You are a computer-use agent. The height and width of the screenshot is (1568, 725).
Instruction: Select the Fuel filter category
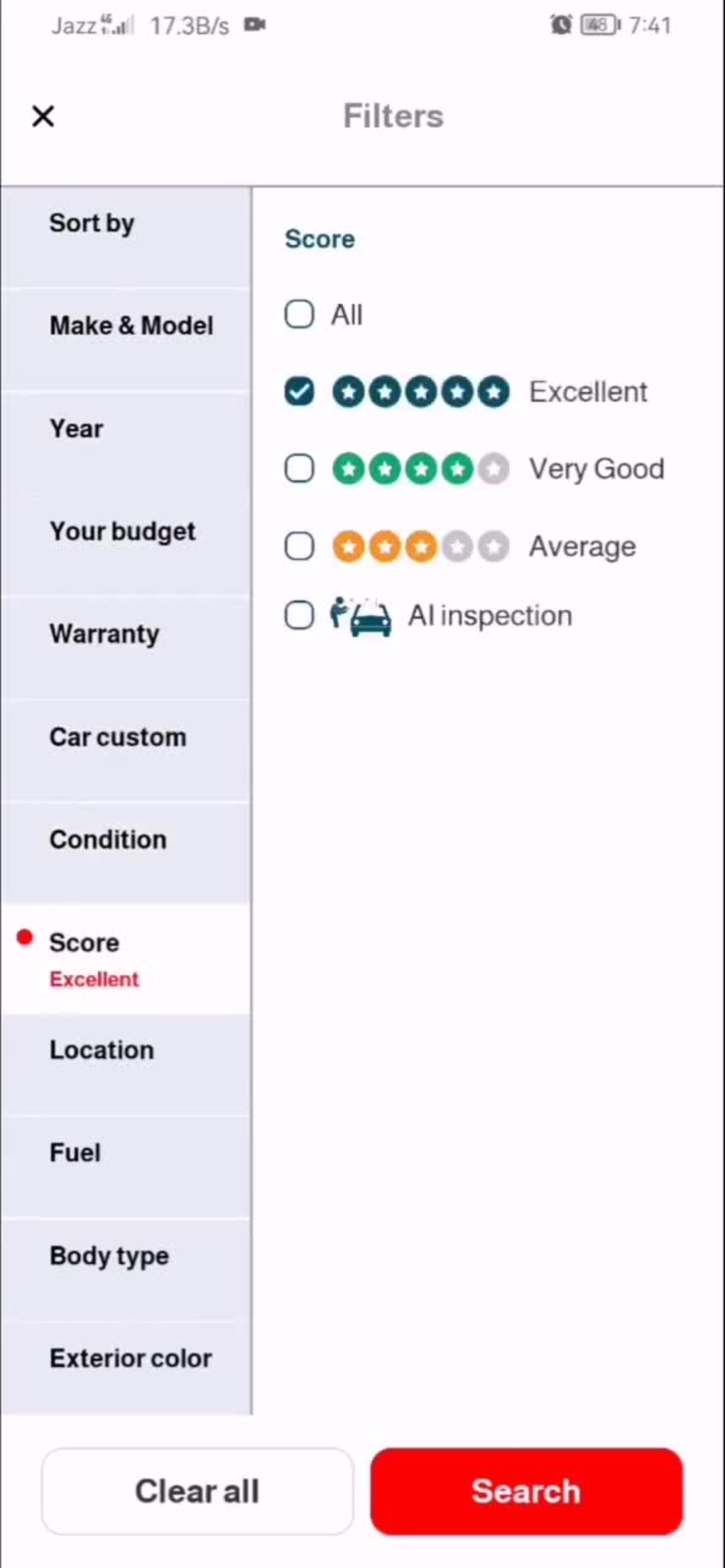point(75,1153)
